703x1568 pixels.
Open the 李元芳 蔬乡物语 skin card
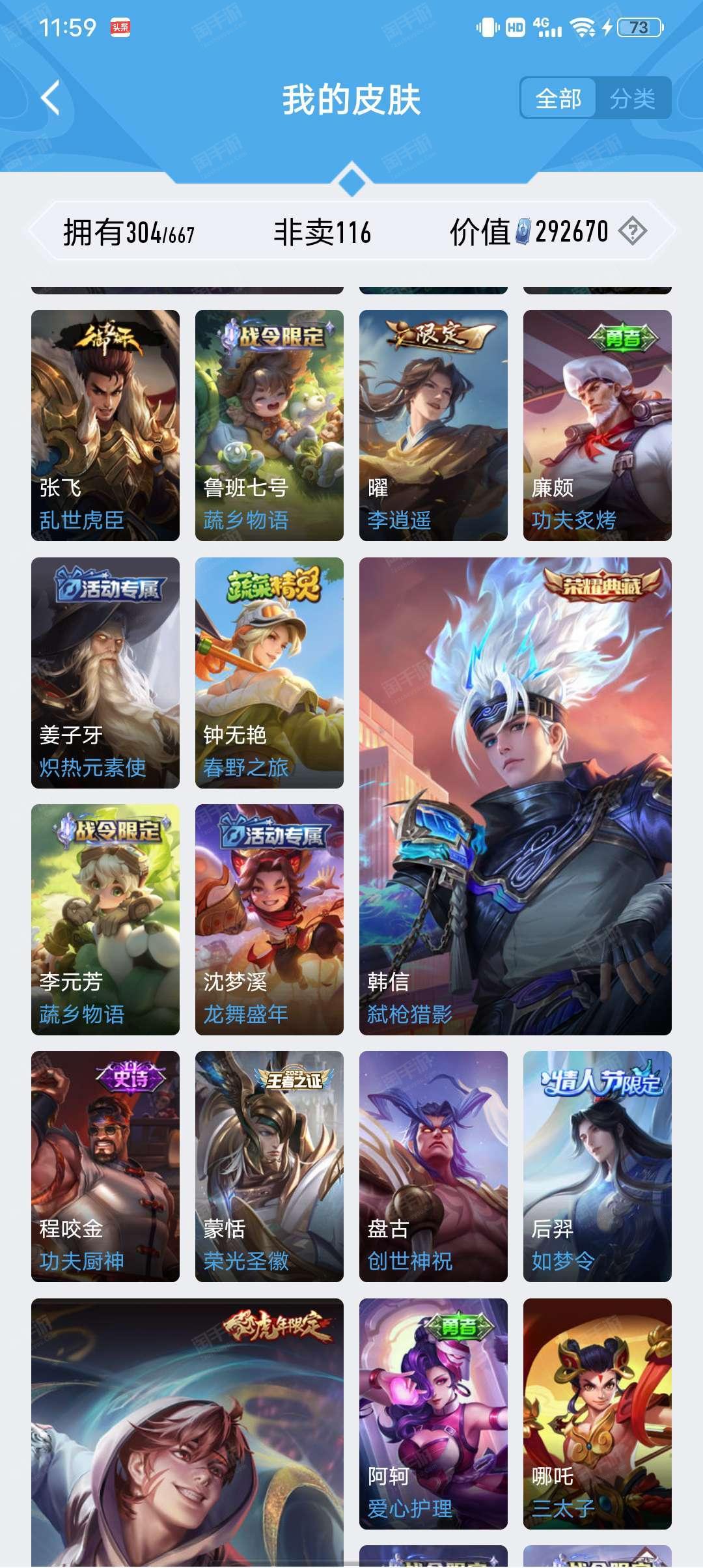(105, 919)
